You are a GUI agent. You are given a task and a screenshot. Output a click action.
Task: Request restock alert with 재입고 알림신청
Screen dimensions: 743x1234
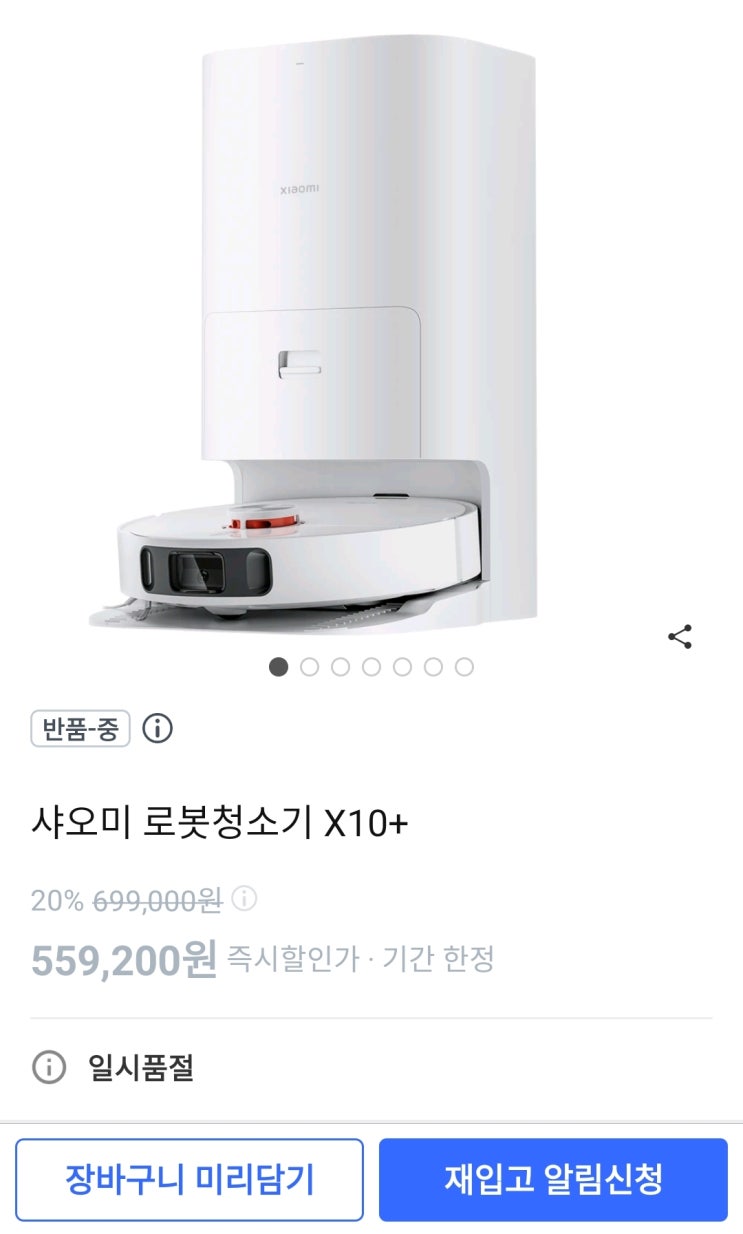(x=553, y=1179)
